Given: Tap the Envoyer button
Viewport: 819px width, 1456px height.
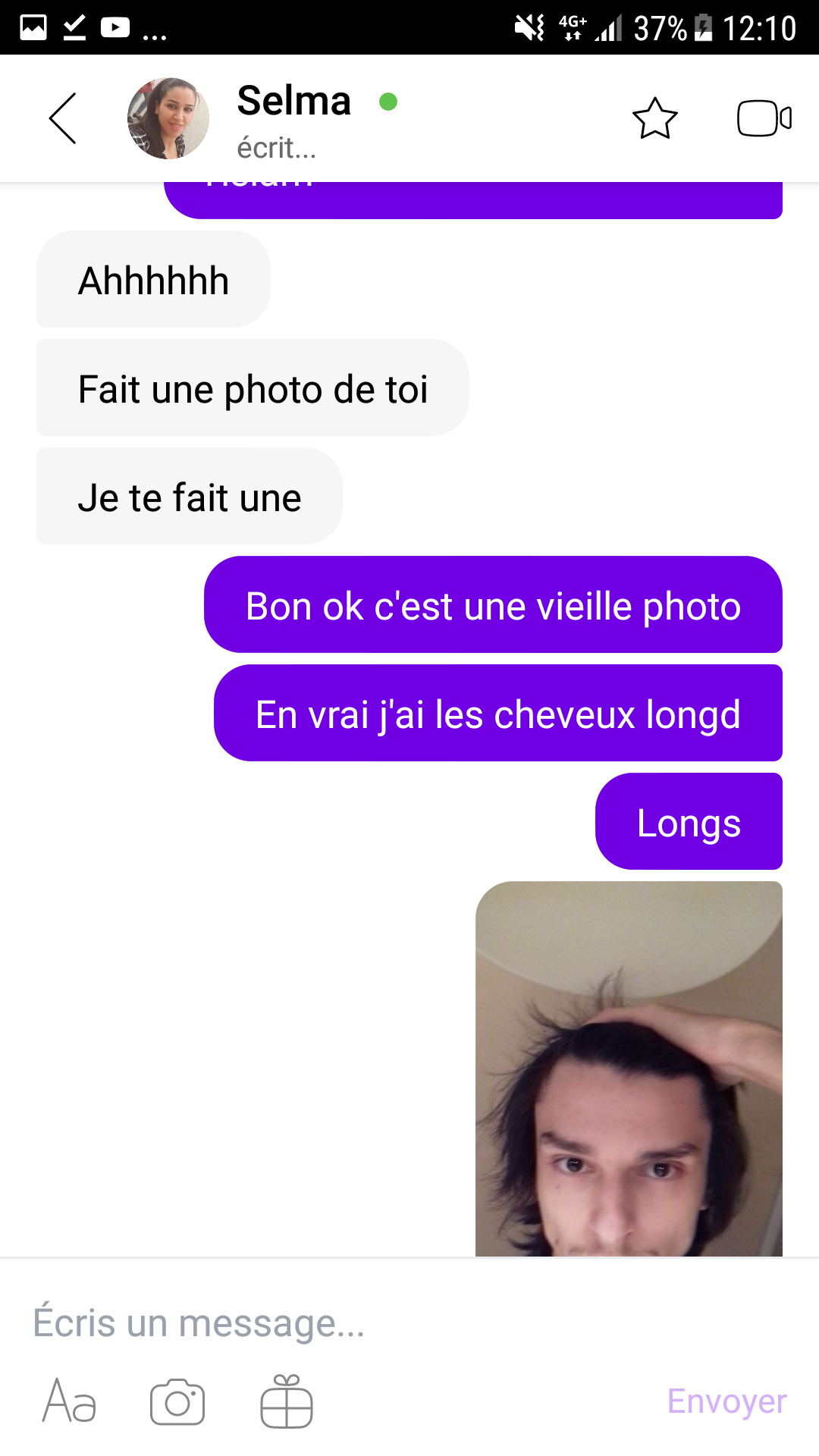Looking at the screenshot, I should [726, 1401].
